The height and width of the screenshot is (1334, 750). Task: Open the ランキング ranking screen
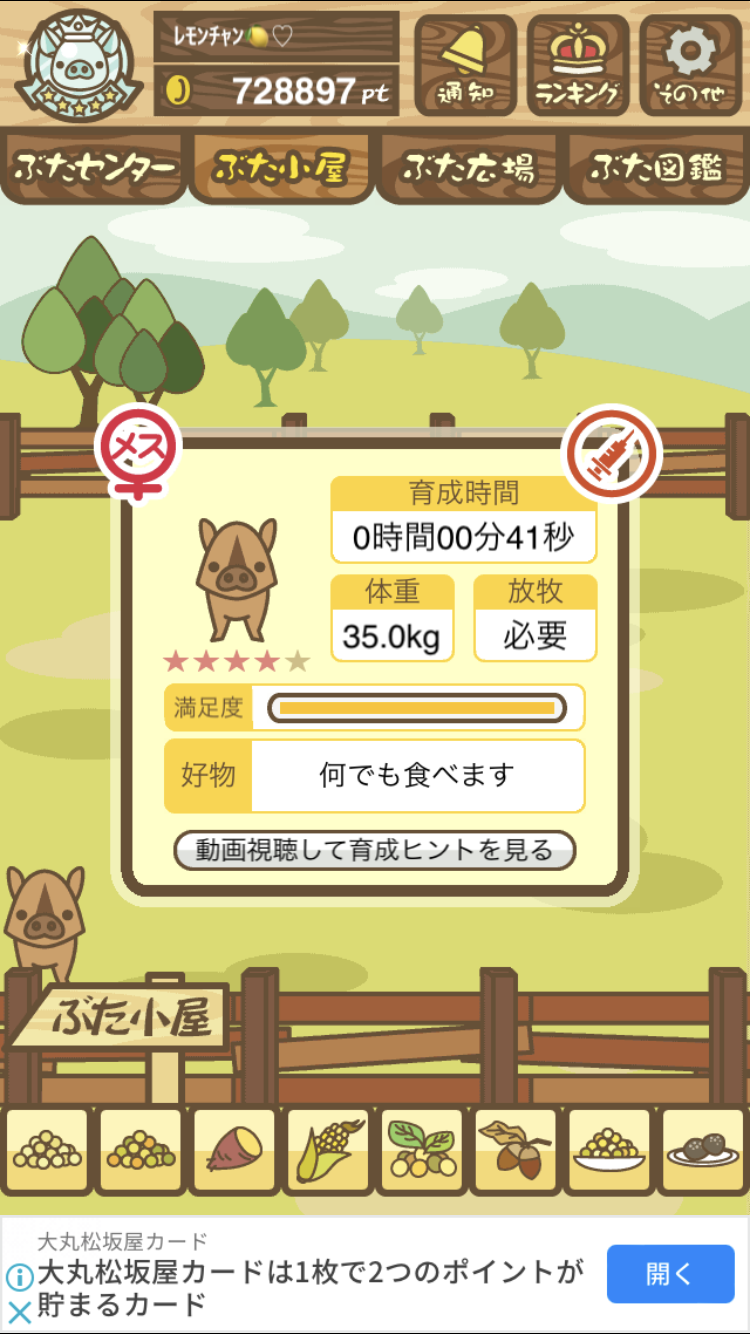(x=577, y=66)
